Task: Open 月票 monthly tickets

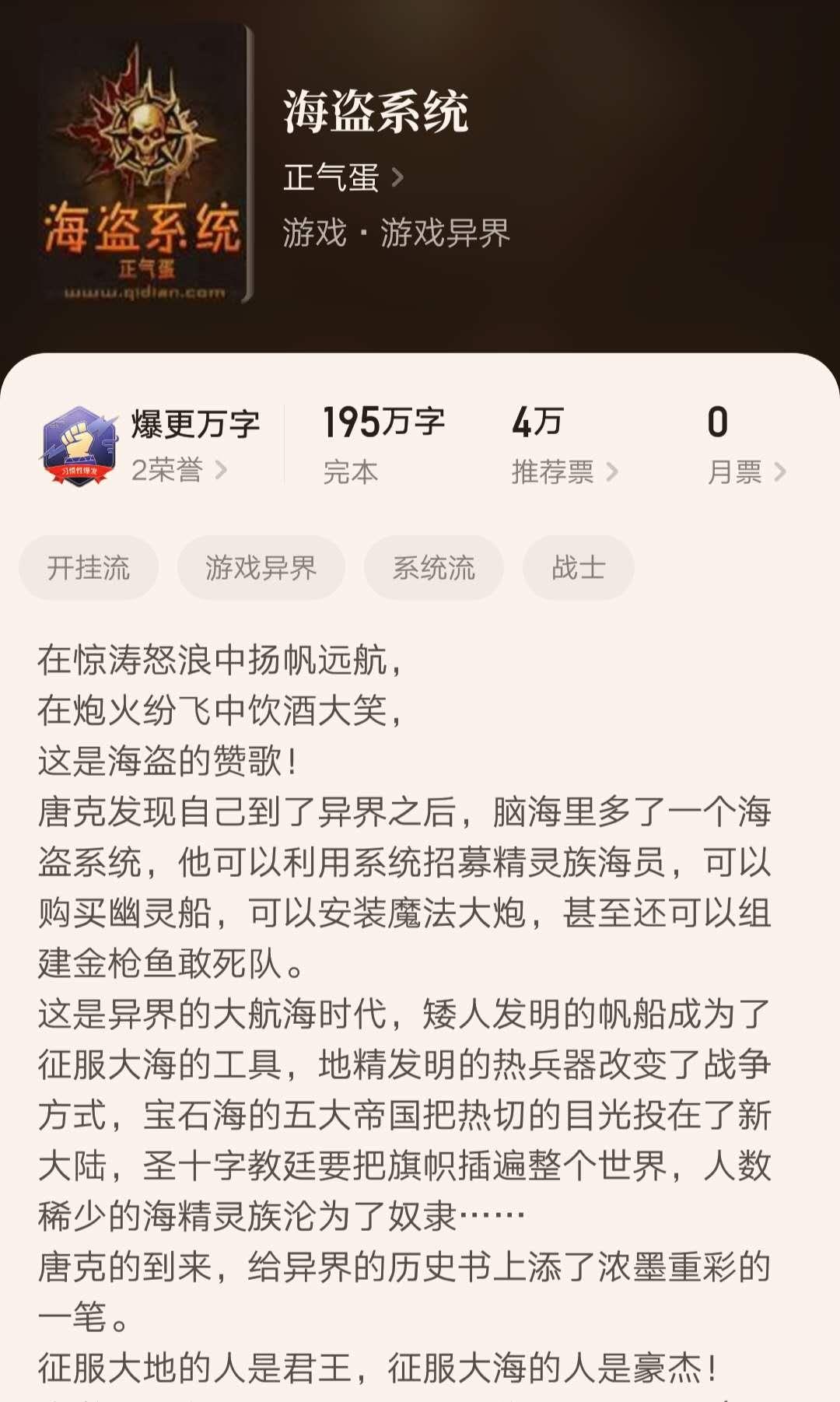Action: [745, 471]
